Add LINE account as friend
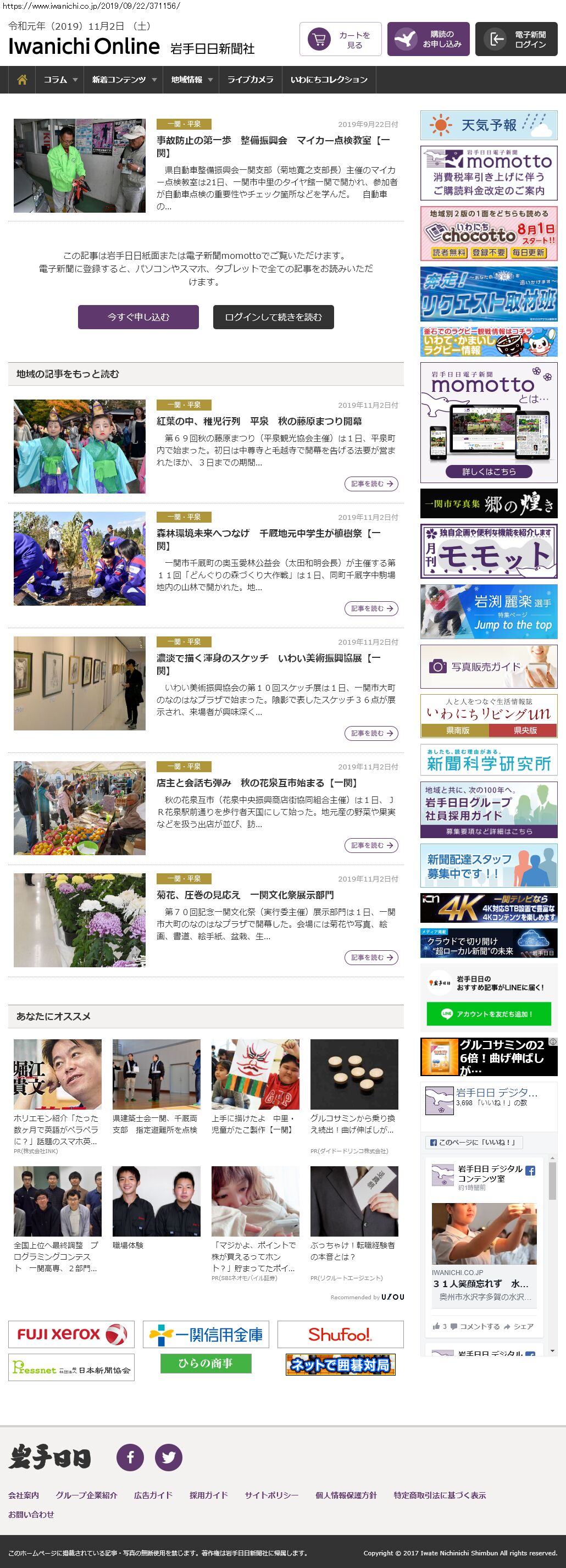This screenshot has width=566, height=1568. 489,1014
